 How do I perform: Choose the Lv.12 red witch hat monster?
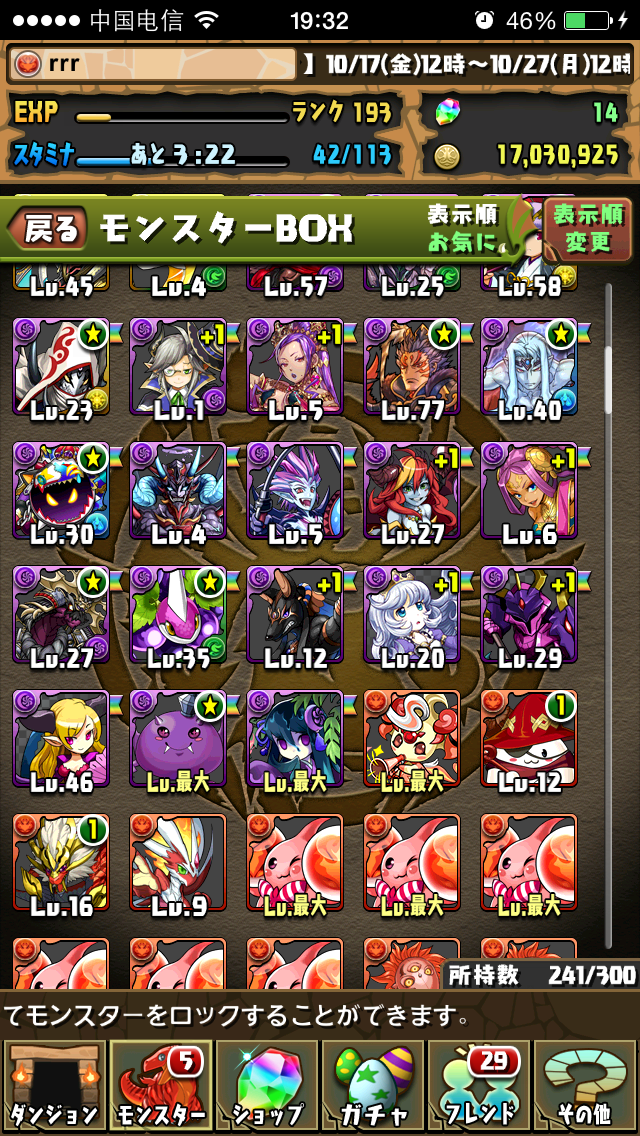(x=529, y=738)
